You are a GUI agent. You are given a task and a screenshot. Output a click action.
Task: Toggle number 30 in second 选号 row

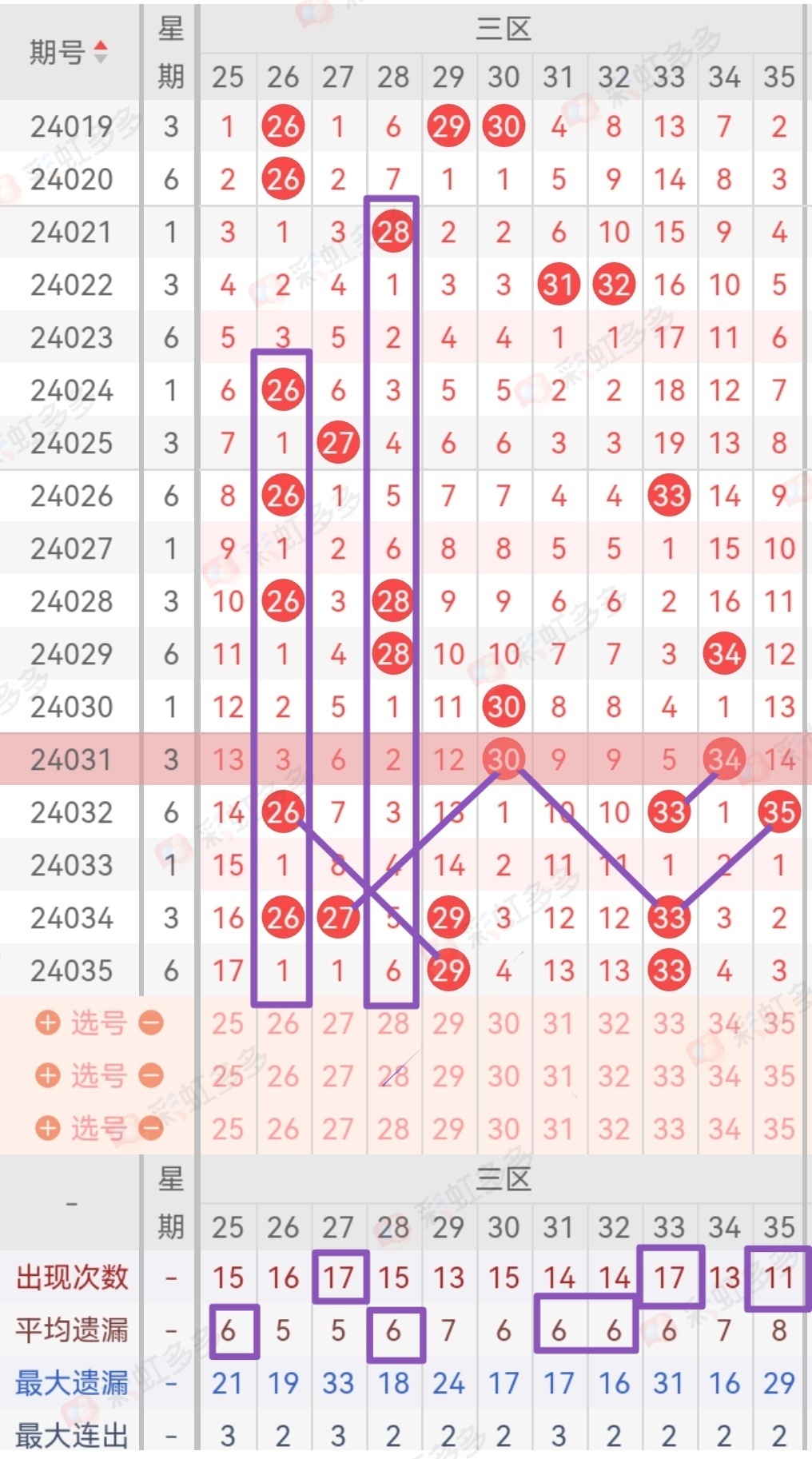tap(504, 1077)
